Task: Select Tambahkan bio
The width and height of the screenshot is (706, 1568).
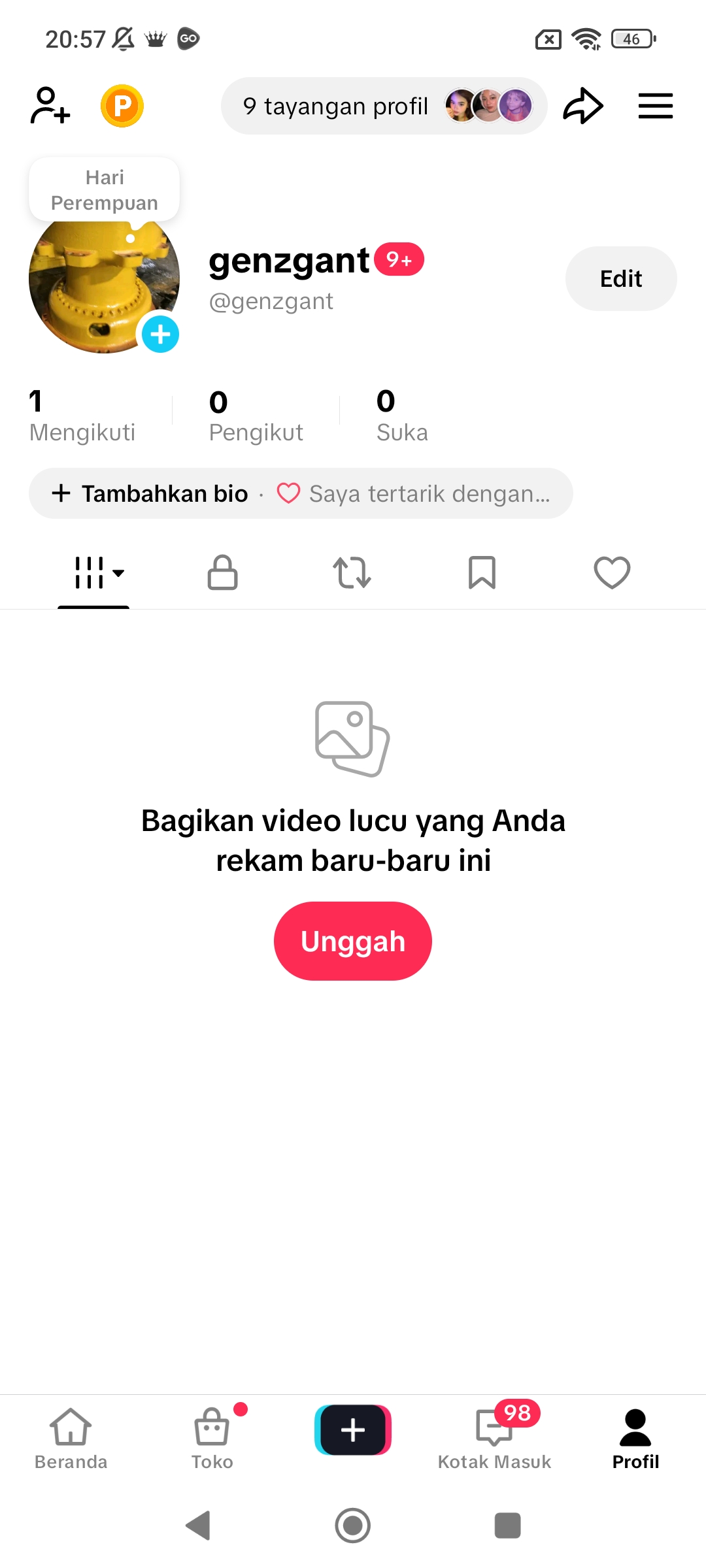Action: [x=150, y=494]
